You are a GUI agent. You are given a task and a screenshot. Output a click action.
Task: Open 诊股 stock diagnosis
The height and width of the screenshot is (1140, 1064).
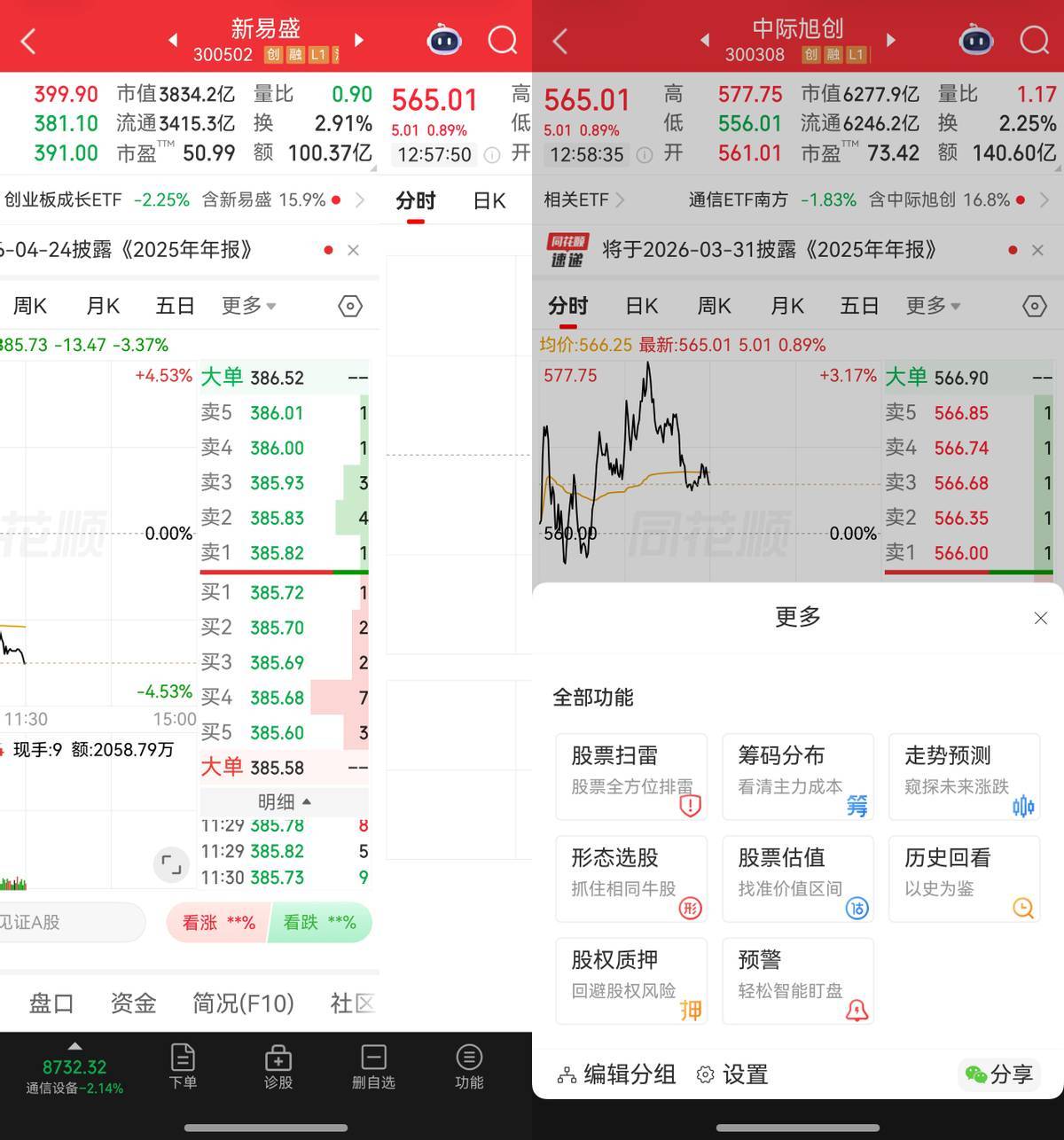(278, 1066)
